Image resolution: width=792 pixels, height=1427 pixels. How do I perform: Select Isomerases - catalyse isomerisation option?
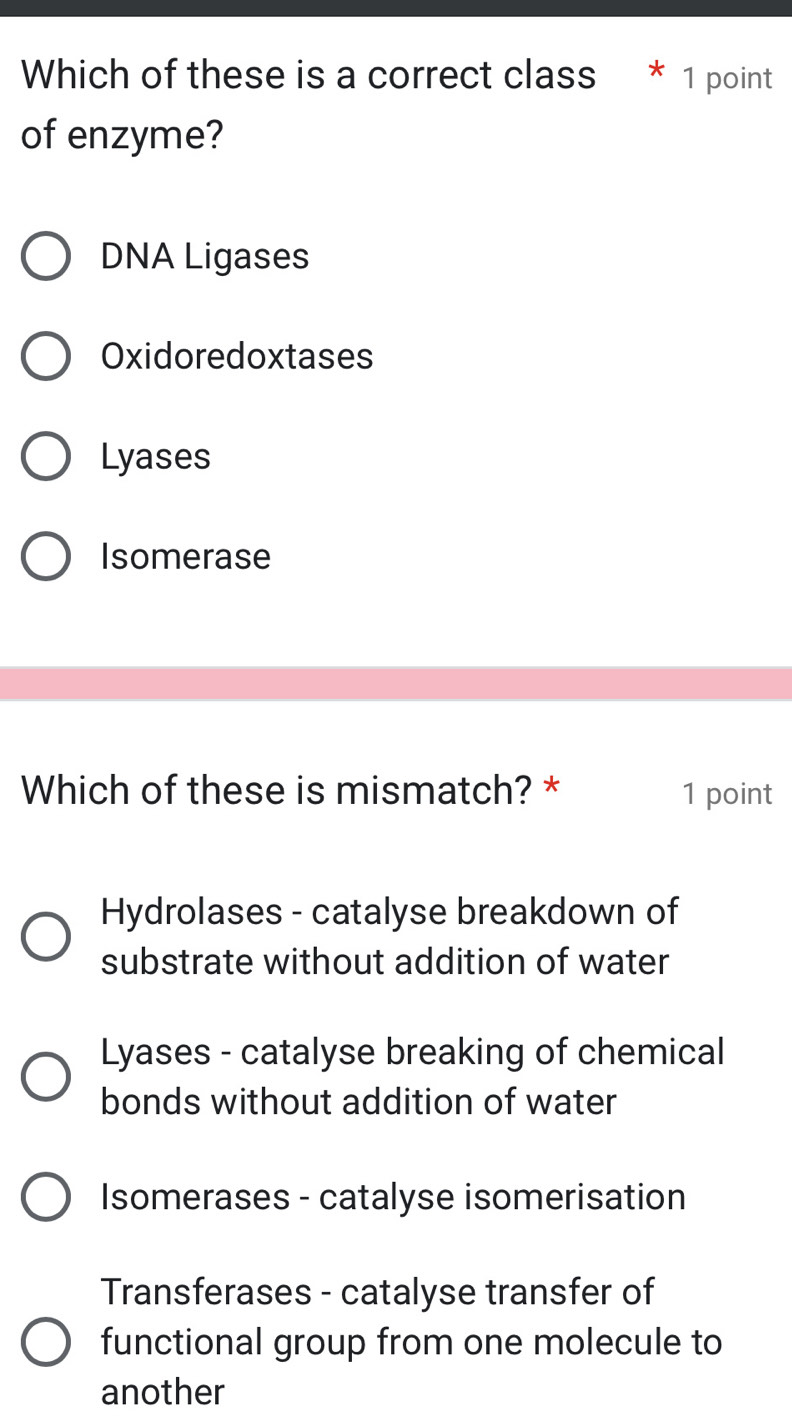[45, 1197]
